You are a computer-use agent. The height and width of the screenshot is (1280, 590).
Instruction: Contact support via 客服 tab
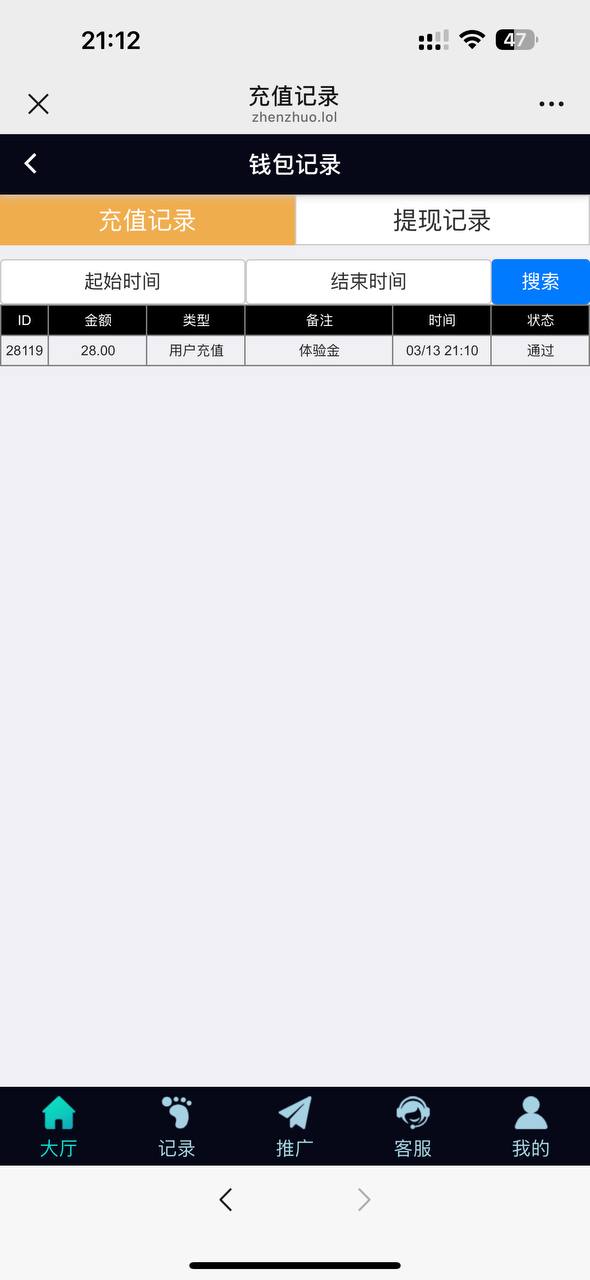(x=413, y=1127)
